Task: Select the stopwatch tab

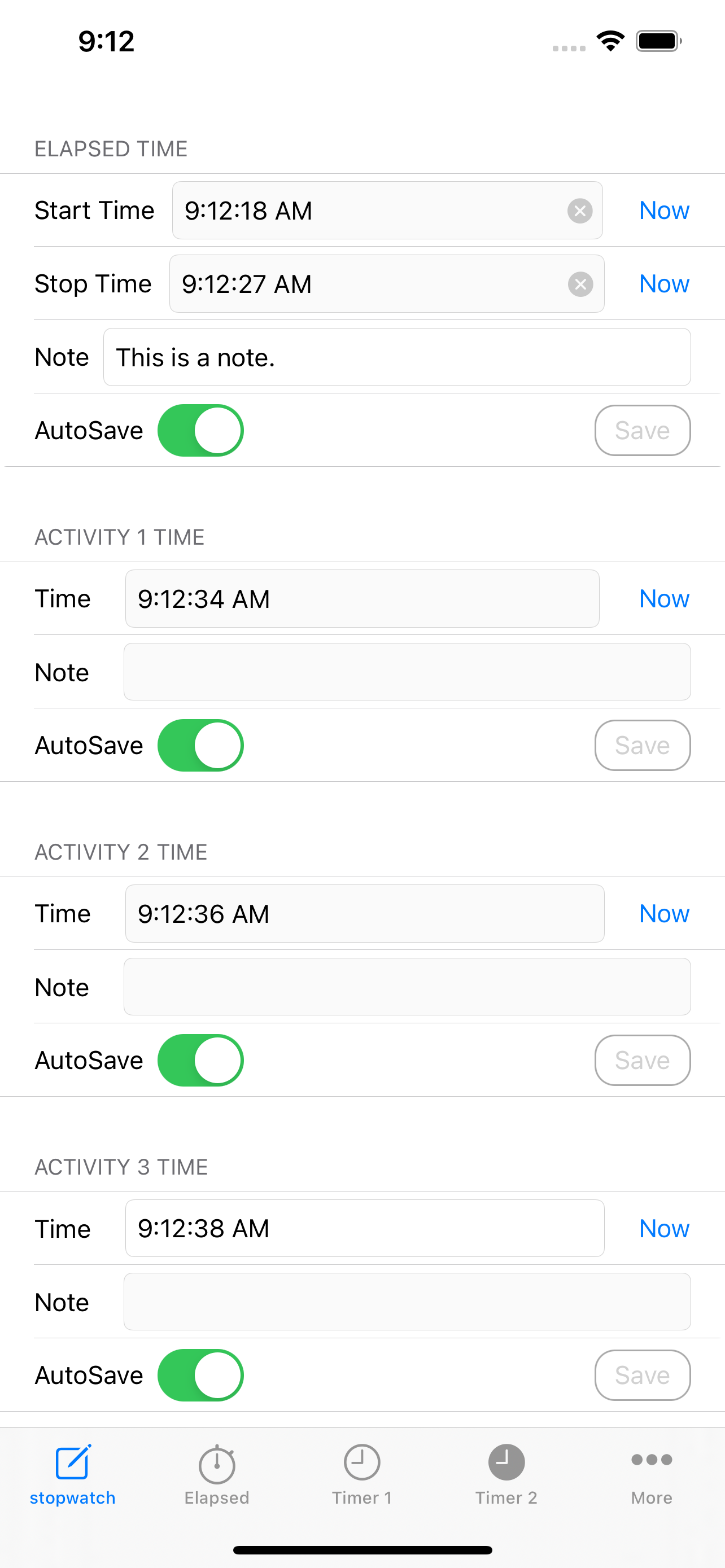Action: [x=72, y=1475]
